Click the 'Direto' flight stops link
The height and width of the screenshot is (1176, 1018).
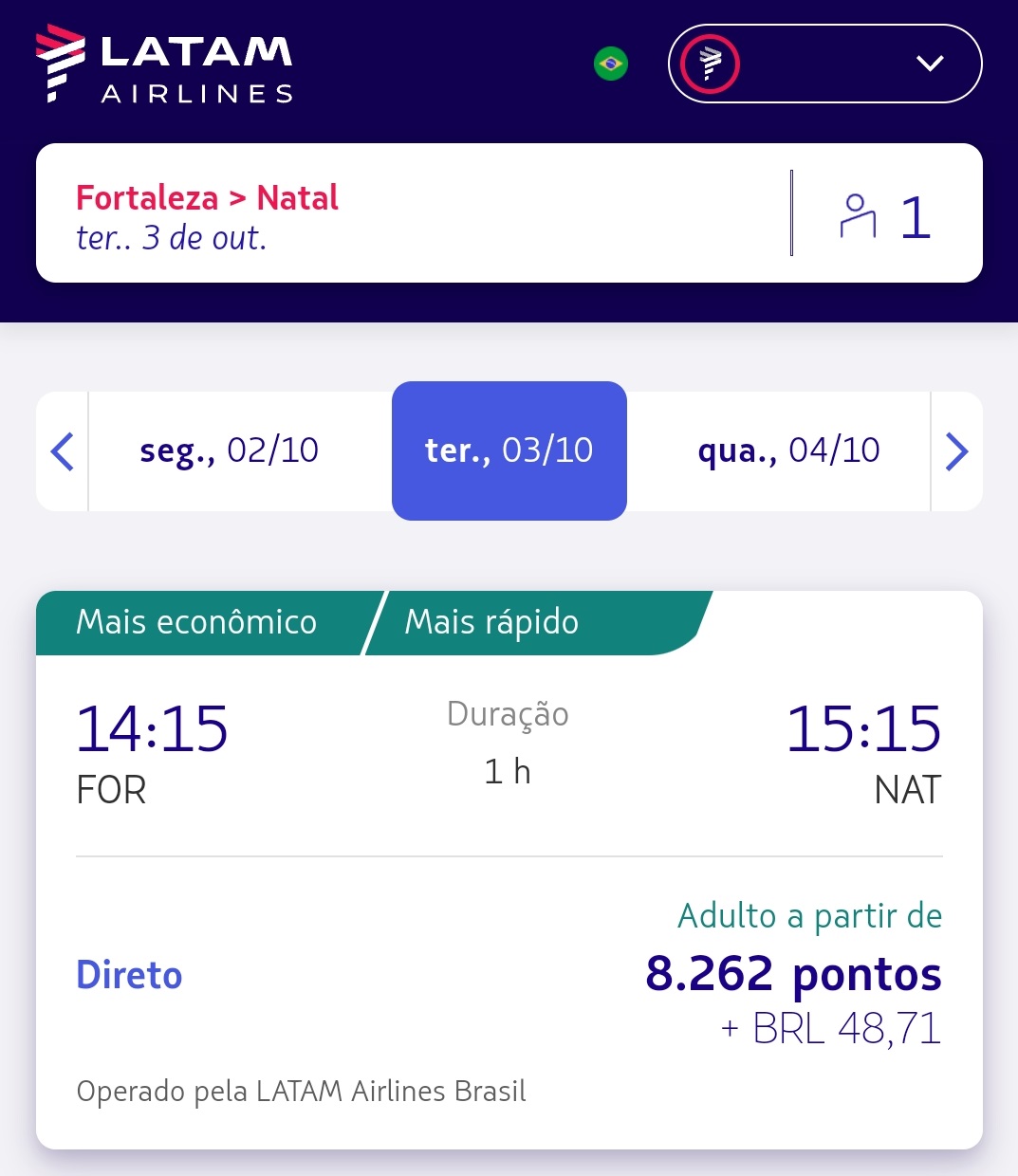[x=129, y=974]
